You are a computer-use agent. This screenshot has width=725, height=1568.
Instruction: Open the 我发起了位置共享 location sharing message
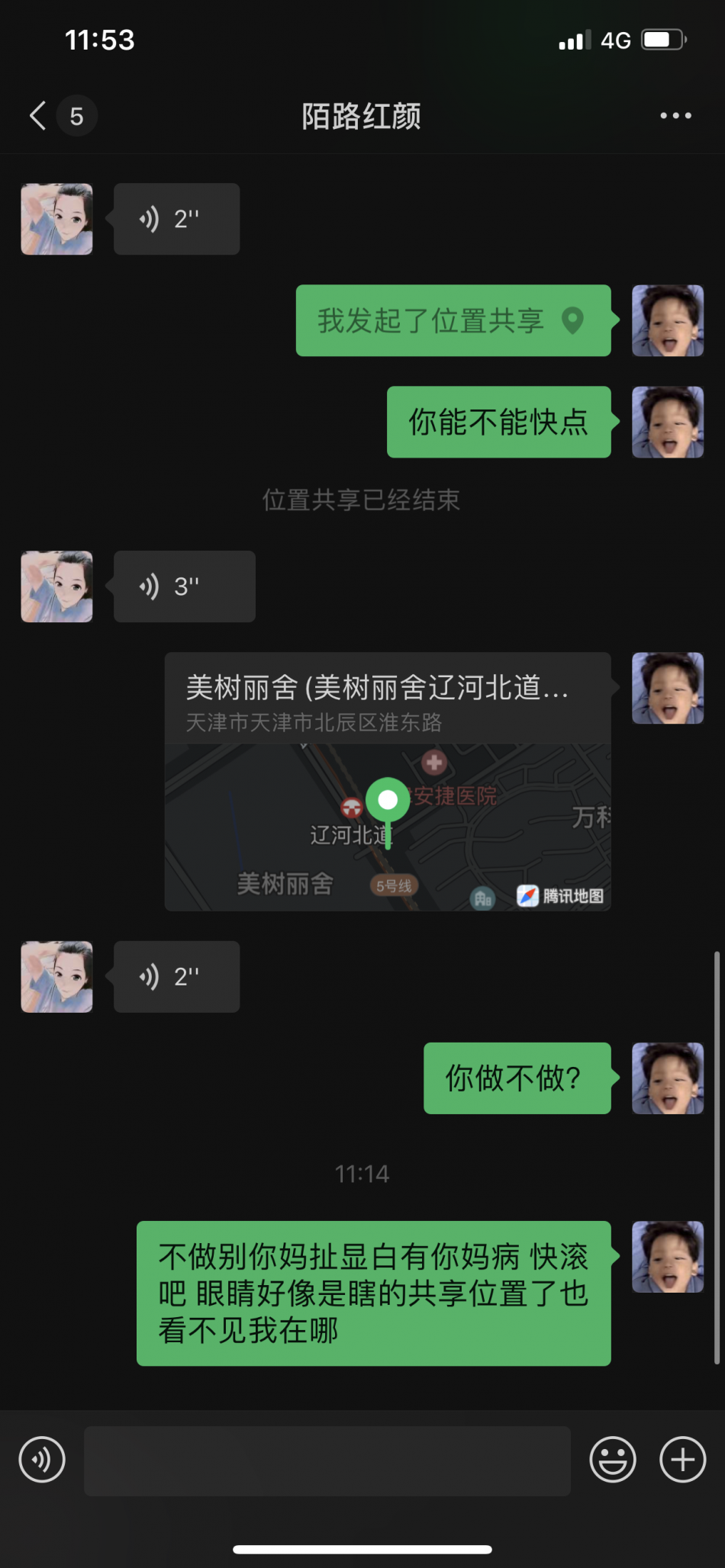tap(453, 320)
